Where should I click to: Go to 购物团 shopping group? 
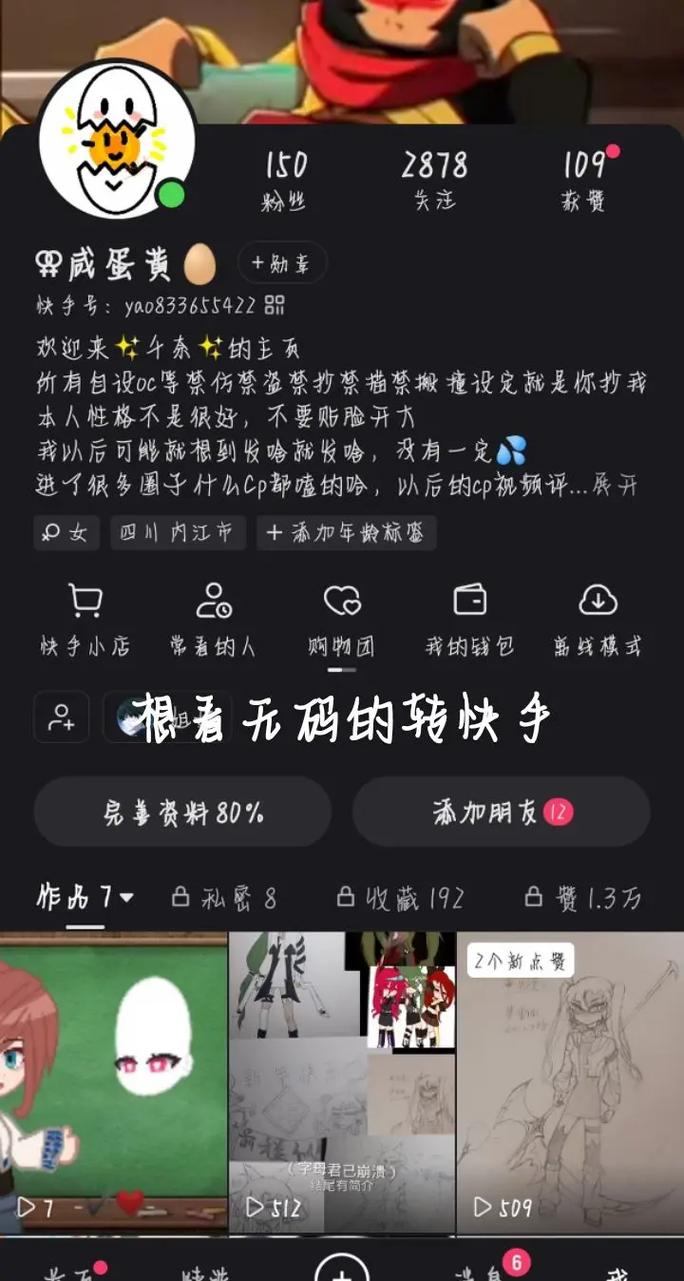point(342,620)
